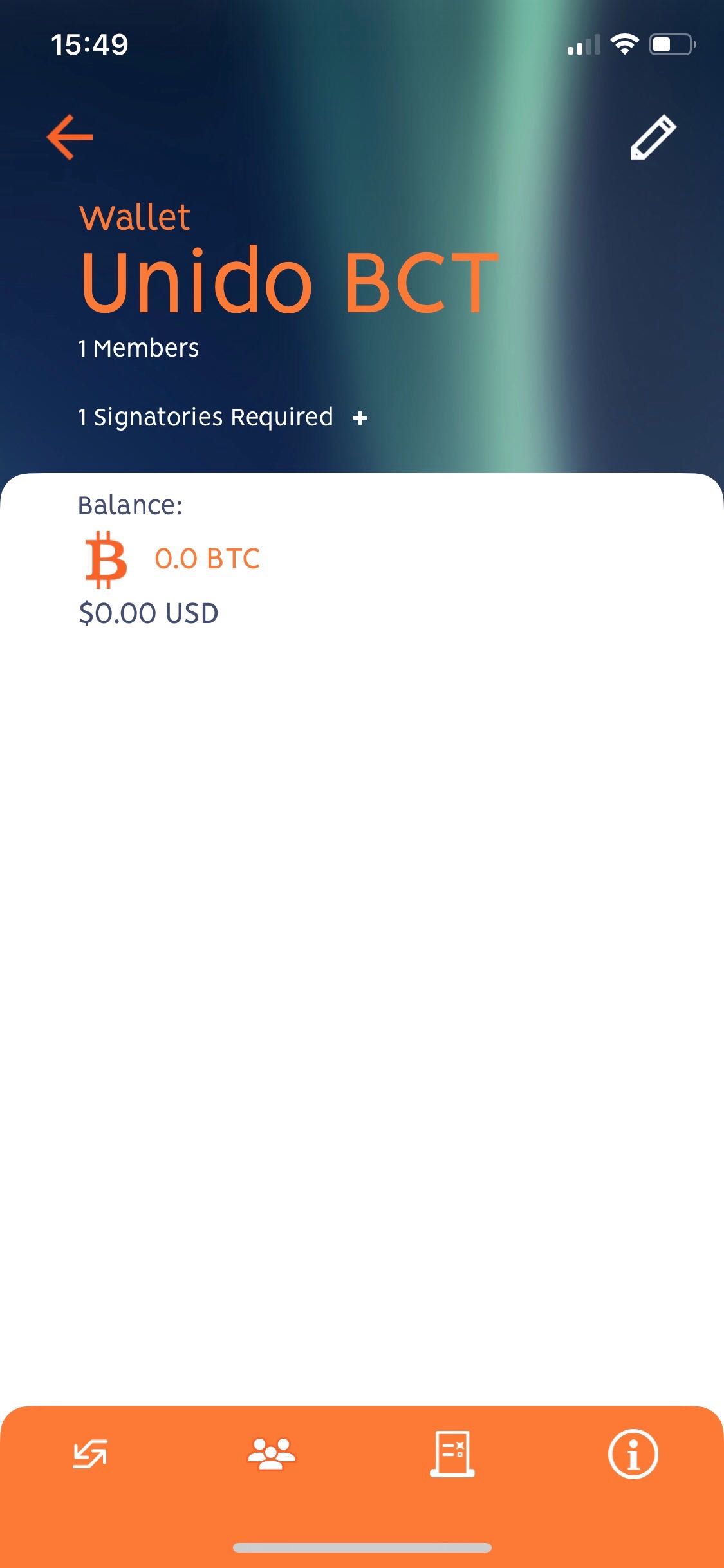Open the transactions tab with arrows icon

(90, 1453)
